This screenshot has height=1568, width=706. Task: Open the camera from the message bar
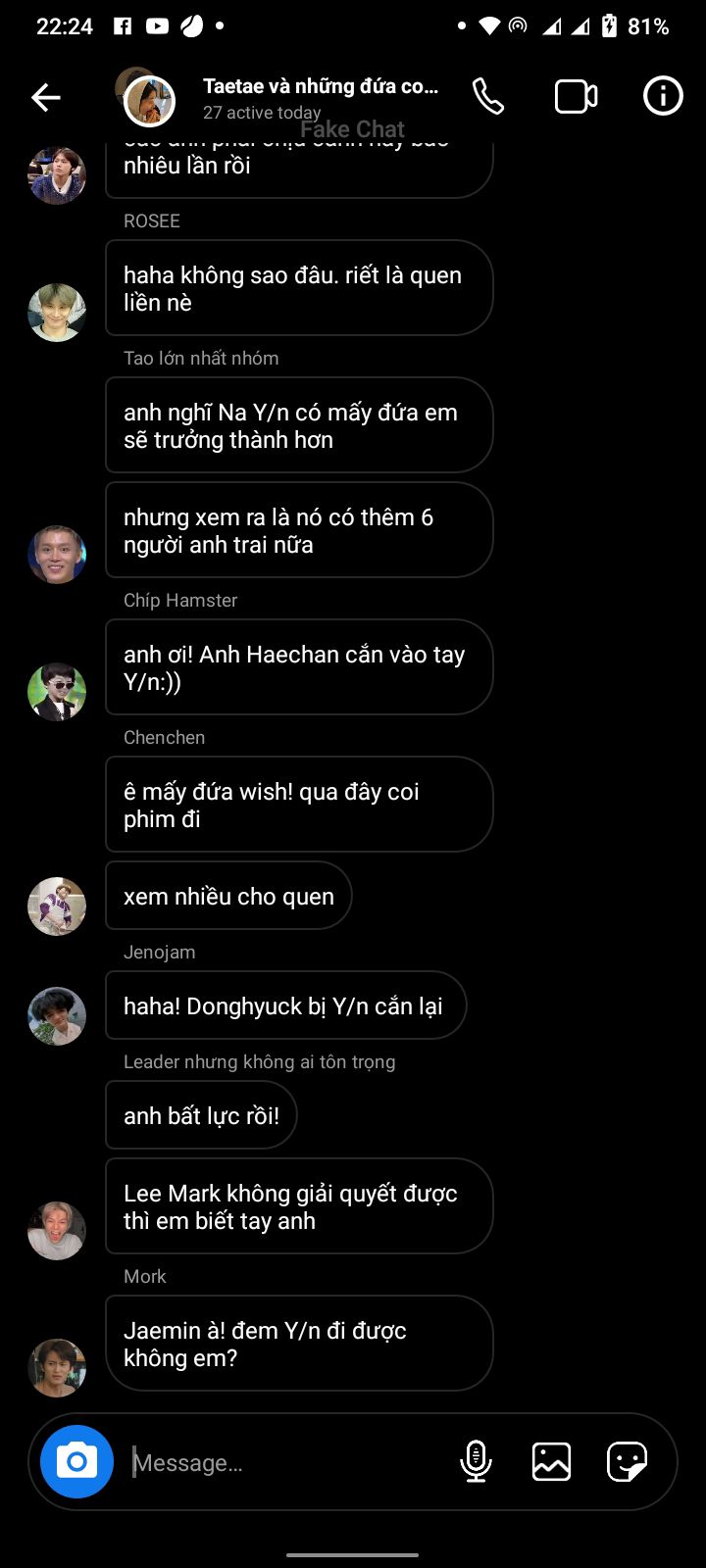click(76, 1461)
